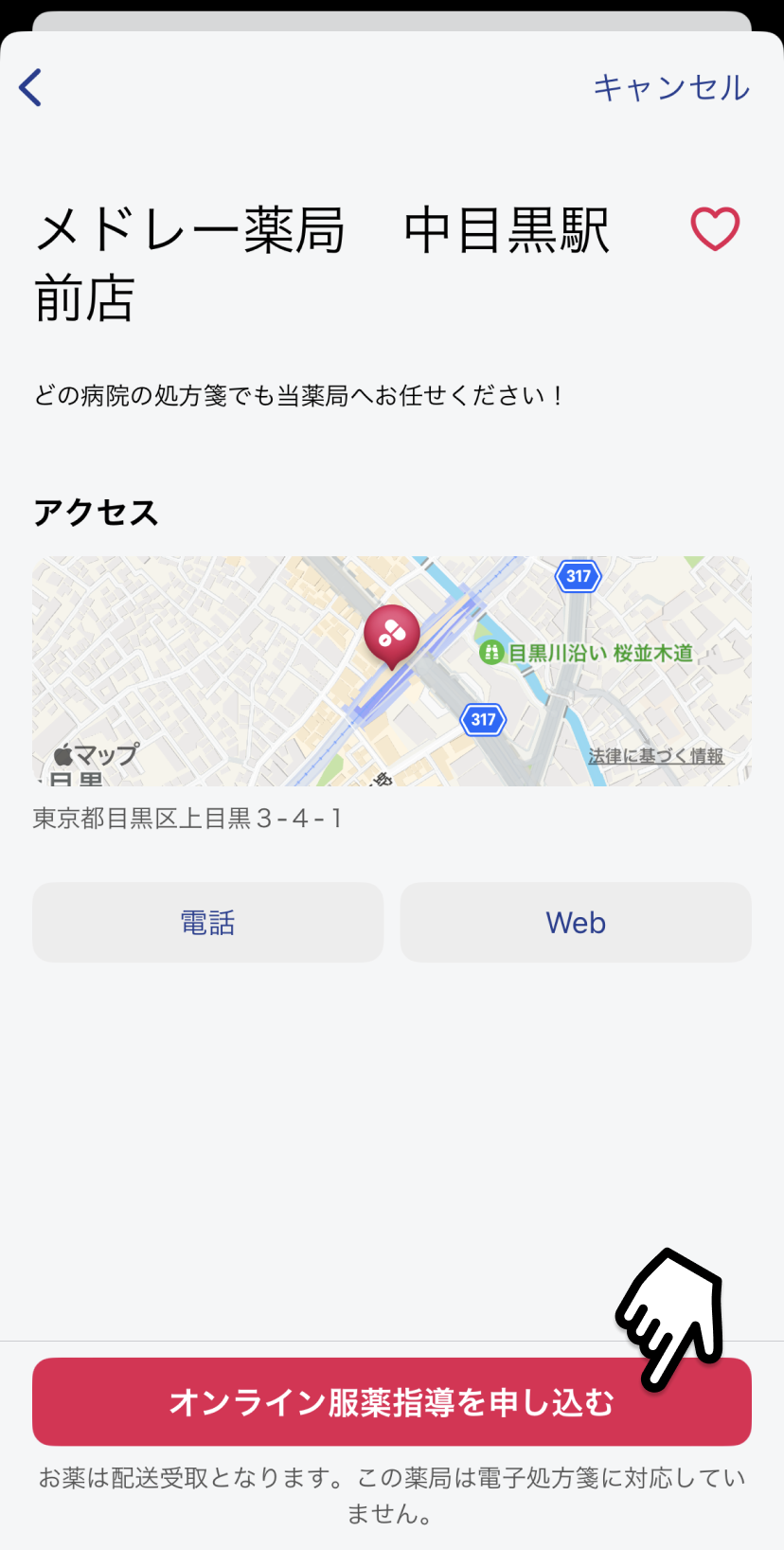Viewport: 784px width, 1550px height.
Task: Tap キャンセル to cancel
Action: [671, 87]
